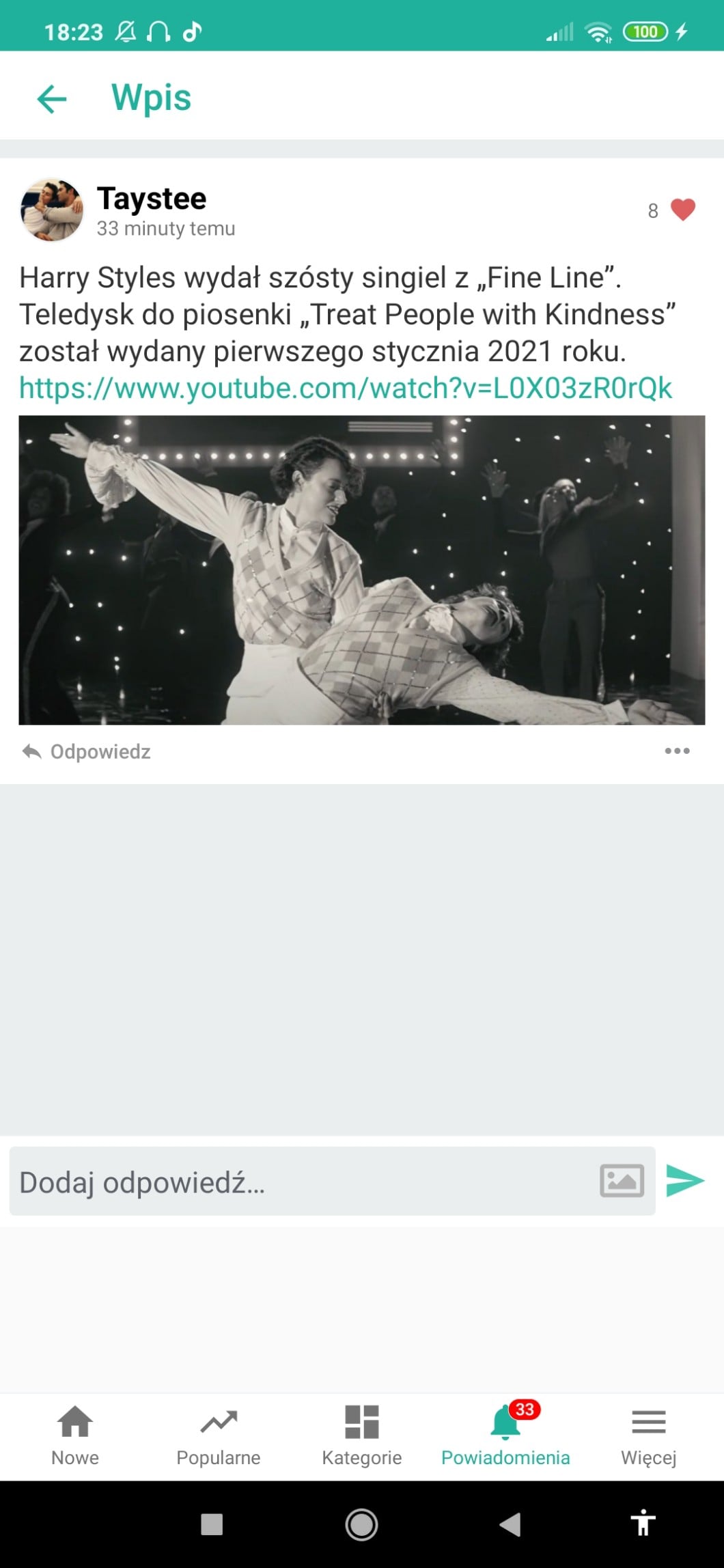Image resolution: width=724 pixels, height=1568 pixels.
Task: Open Taystee's profile avatar
Action: point(52,210)
